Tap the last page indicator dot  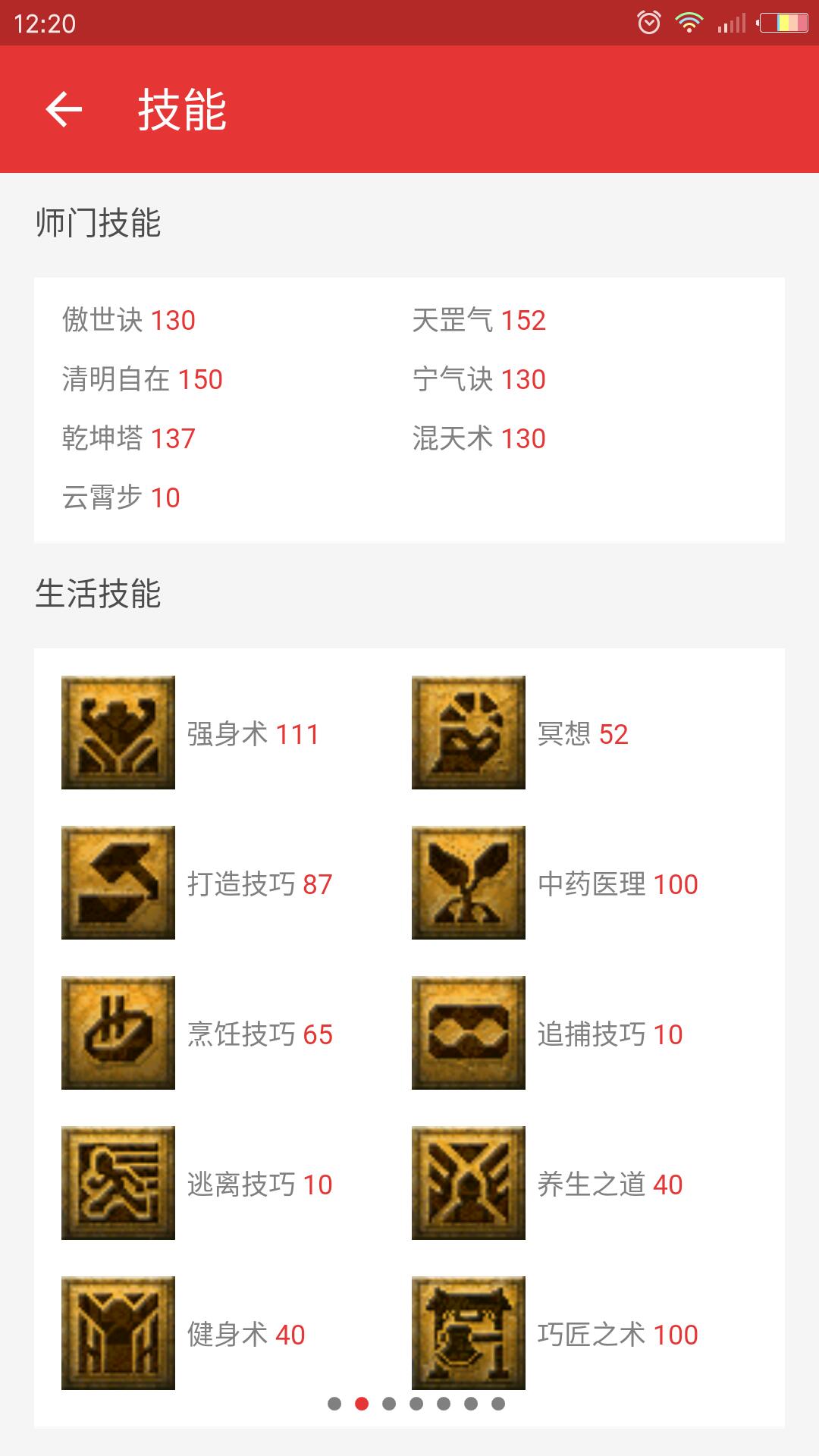pyautogui.click(x=498, y=1404)
